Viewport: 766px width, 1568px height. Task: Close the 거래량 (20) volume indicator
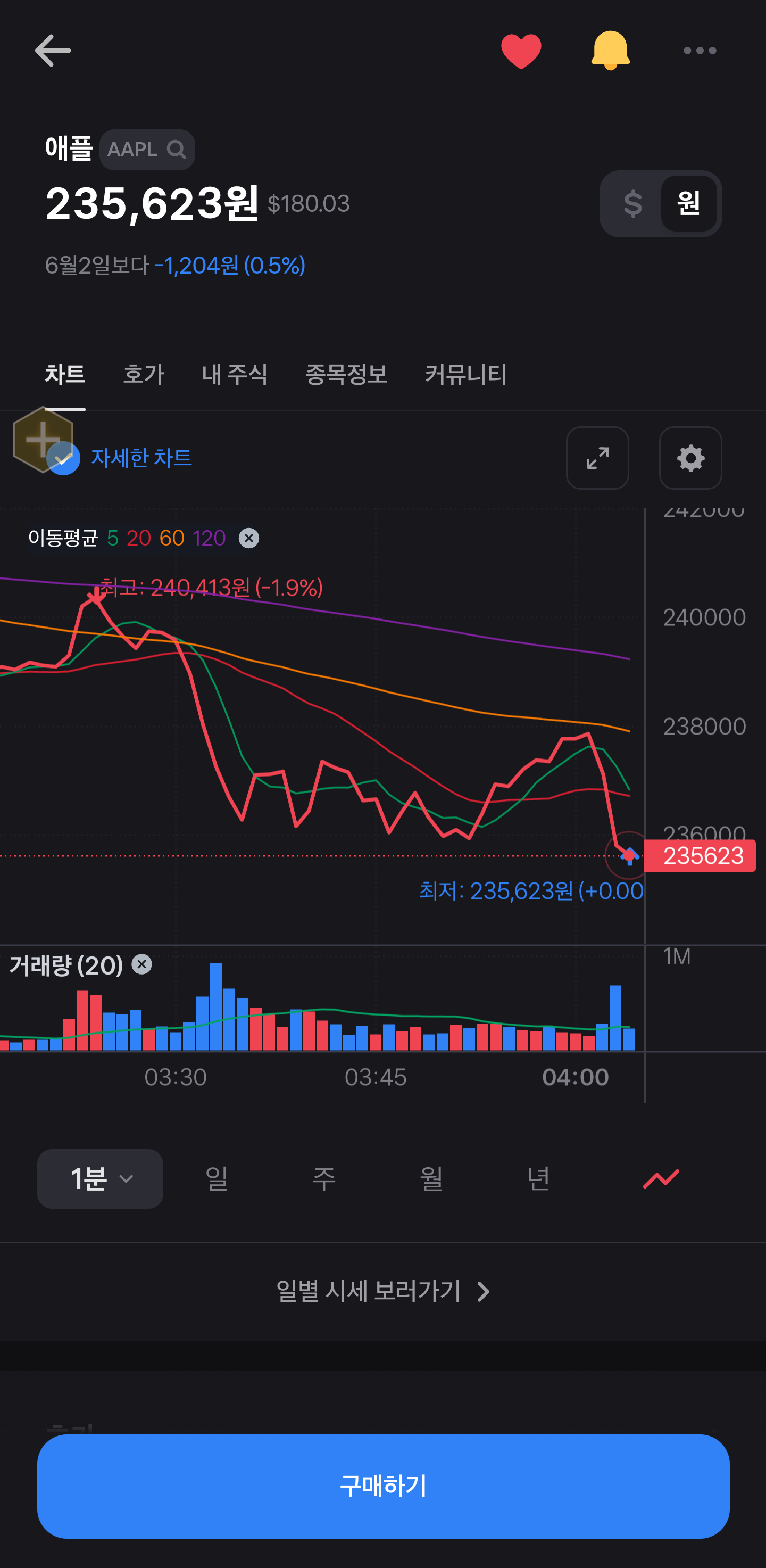click(x=141, y=964)
